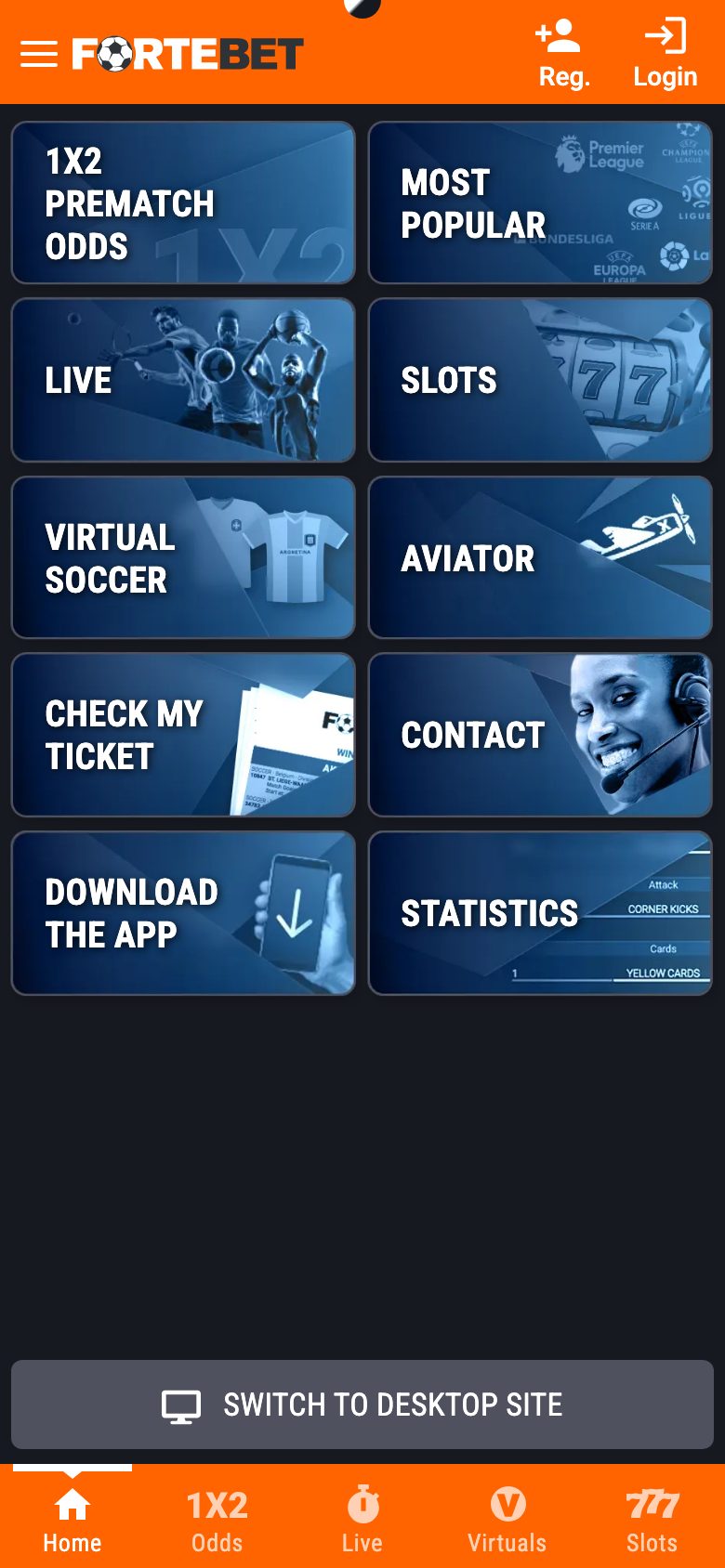
Task: Open the hamburger navigation menu
Action: pos(38,53)
